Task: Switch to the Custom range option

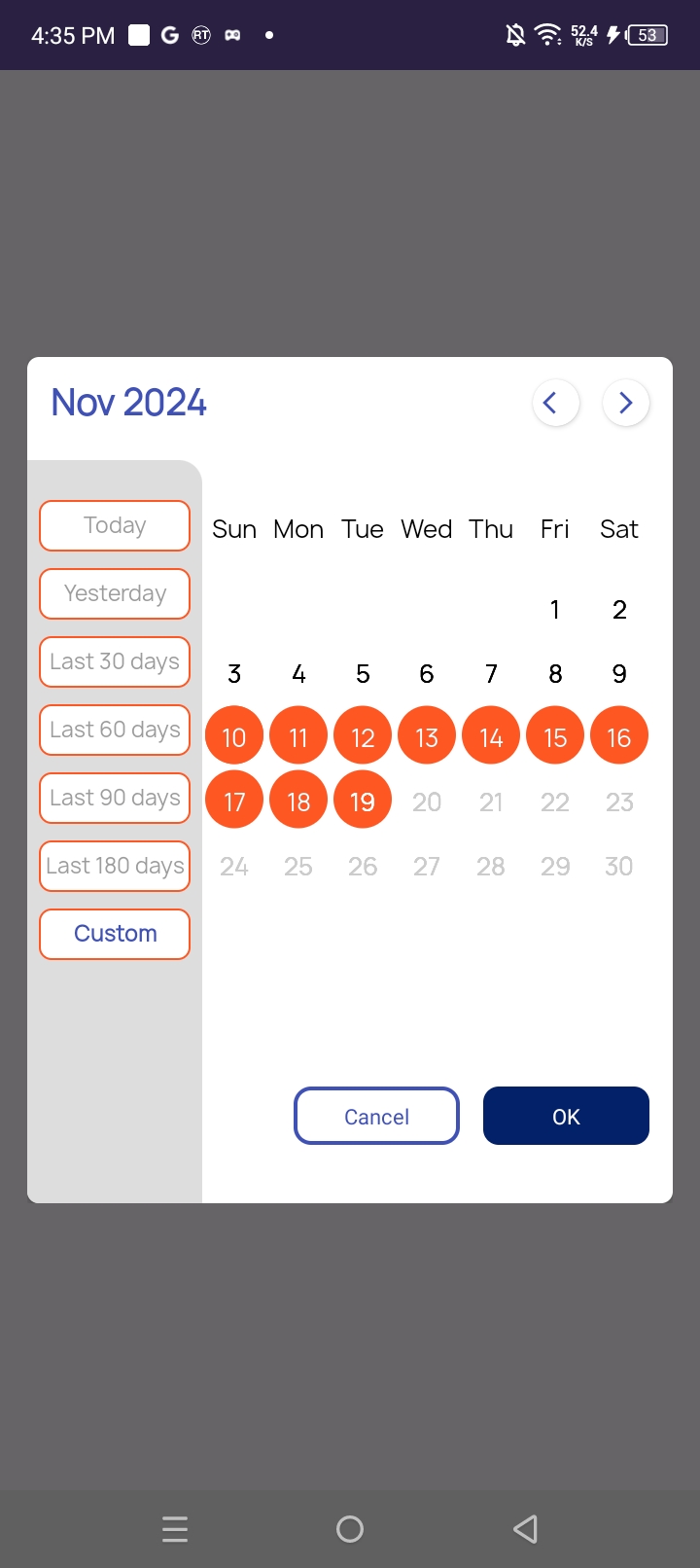Action: [x=115, y=934]
